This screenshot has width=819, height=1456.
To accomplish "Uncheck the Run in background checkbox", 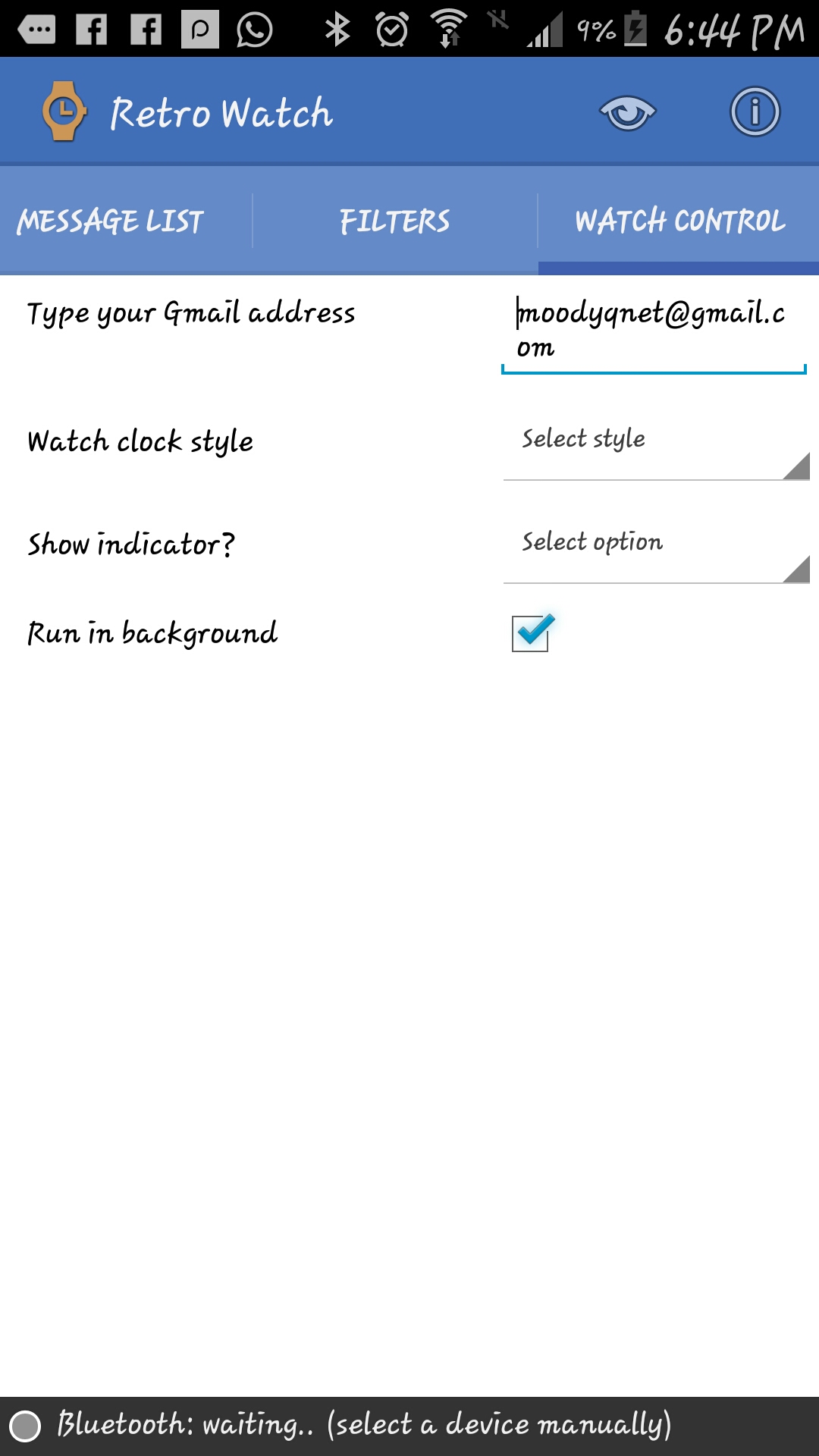I will tap(532, 632).
